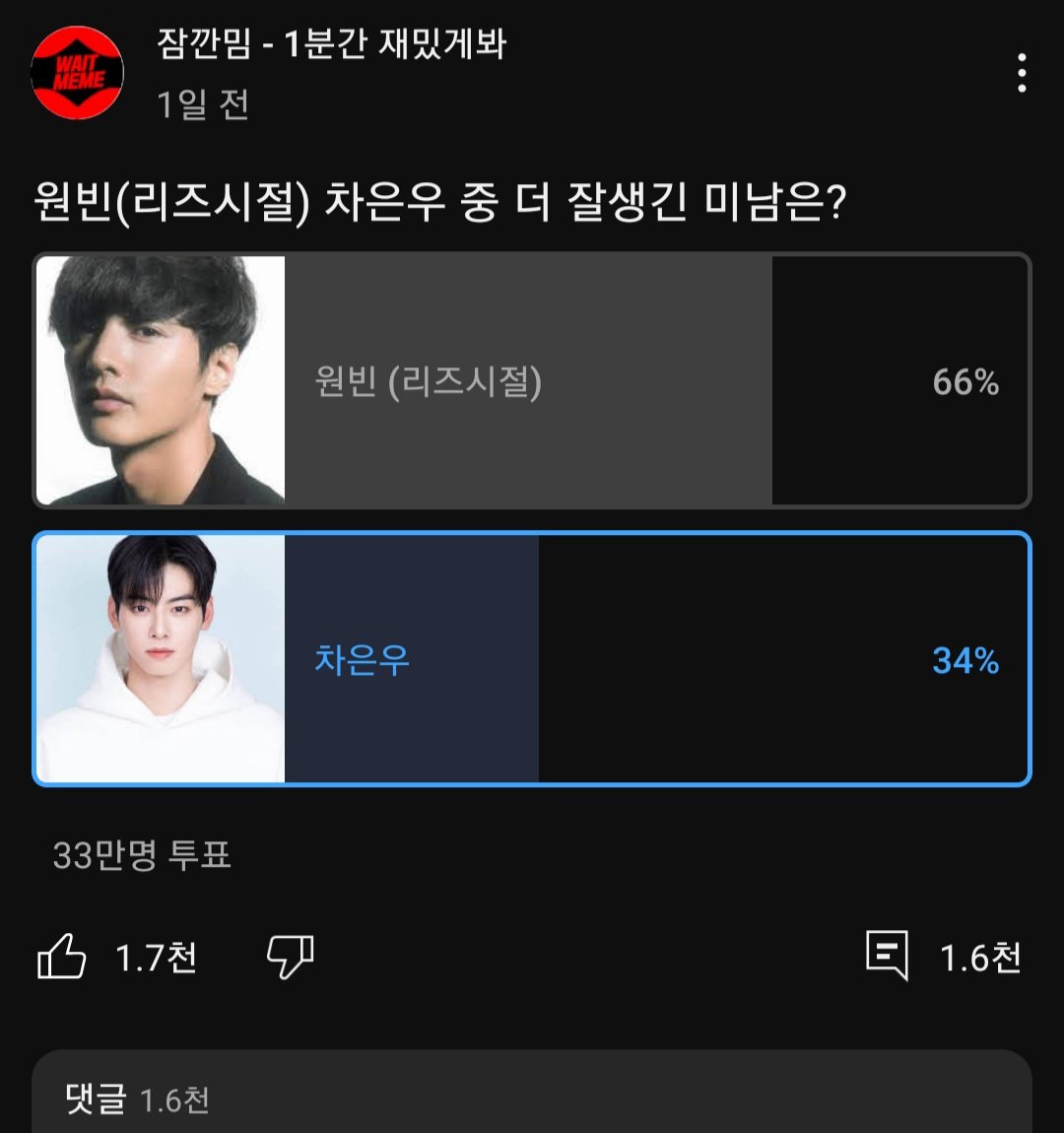Open the 잠깐밈 - 1분간 재밌게봐 channel name
This screenshot has height=1133, width=1064.
(x=331, y=44)
